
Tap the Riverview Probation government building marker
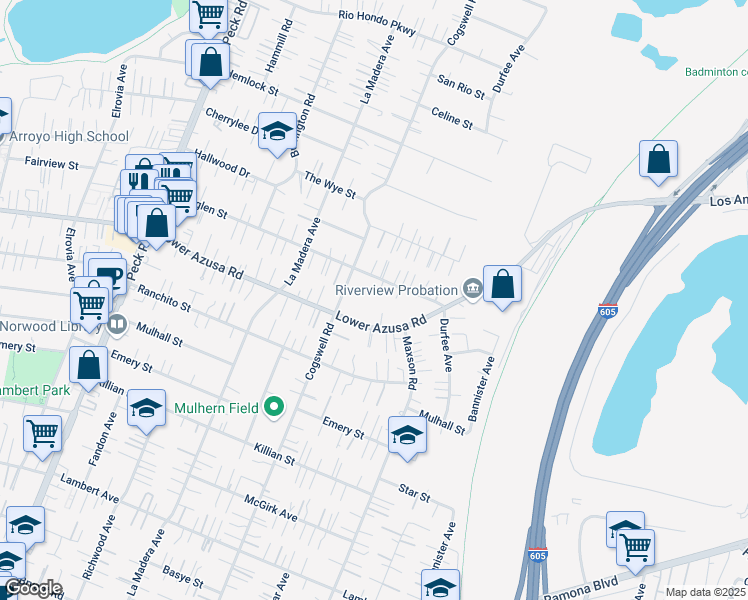(472, 291)
